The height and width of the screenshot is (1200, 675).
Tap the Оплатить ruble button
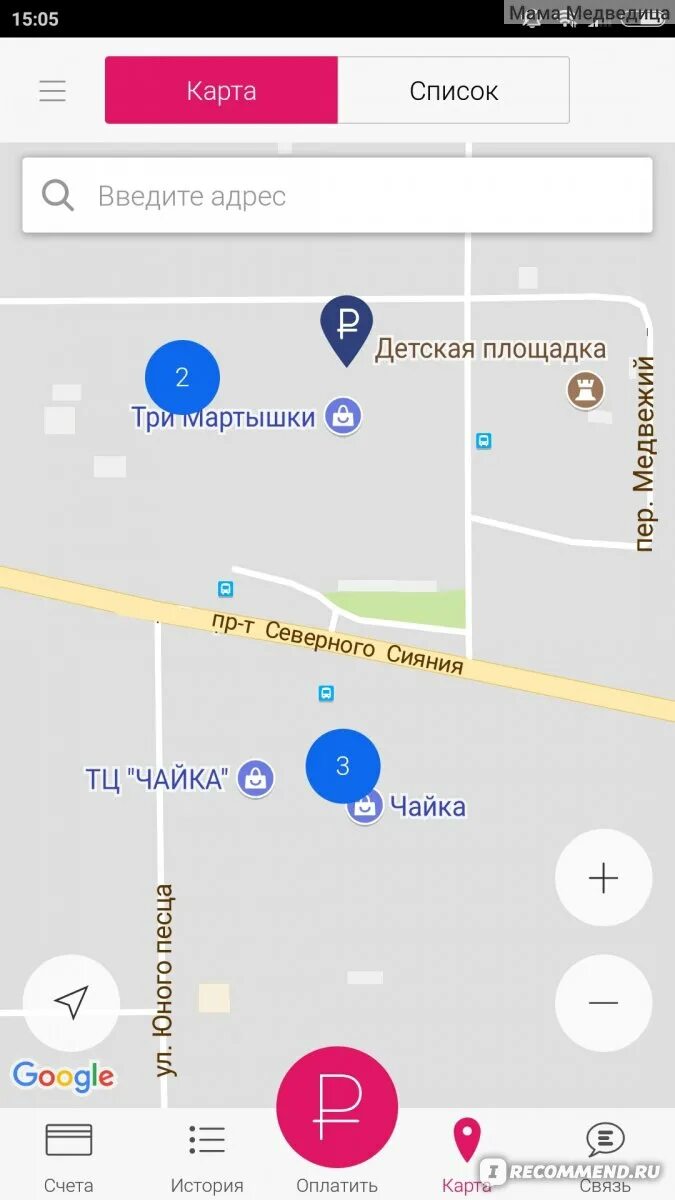pyautogui.click(x=337, y=1108)
